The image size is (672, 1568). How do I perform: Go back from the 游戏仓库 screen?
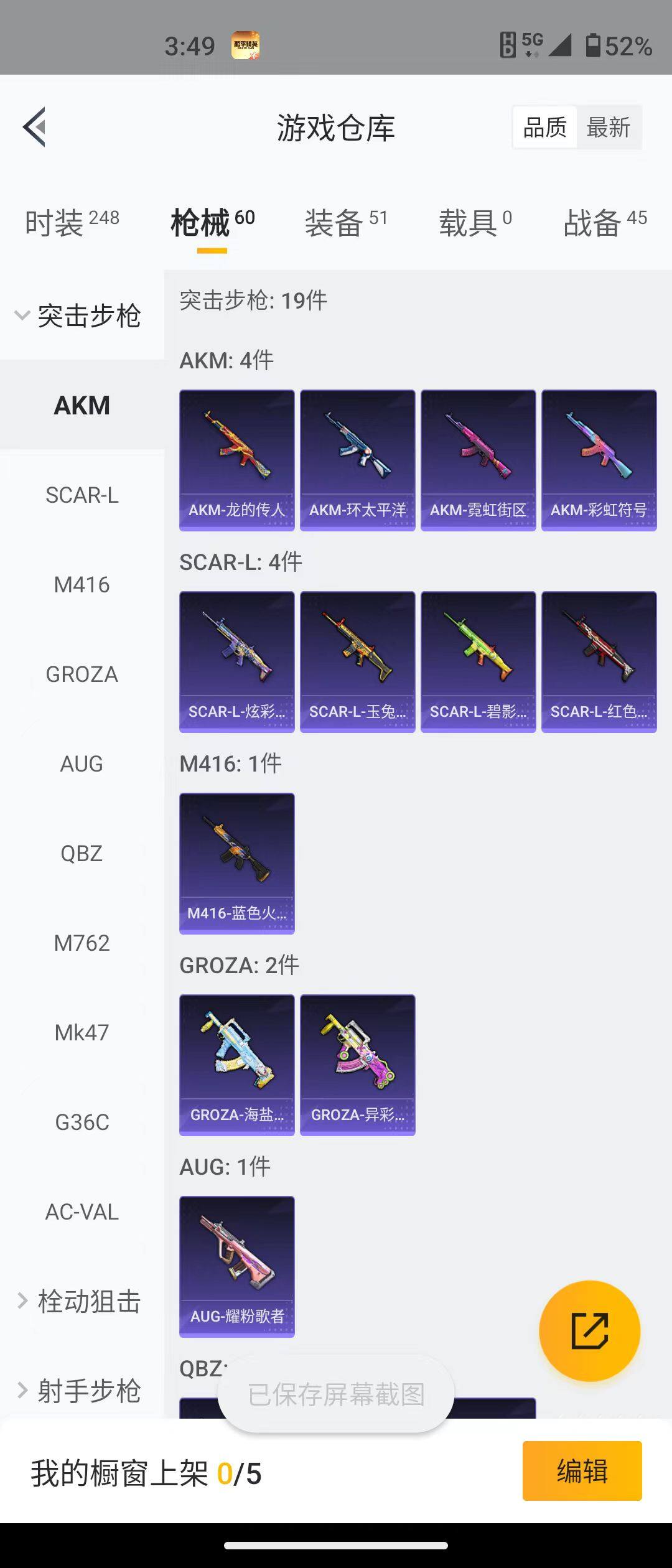(35, 127)
